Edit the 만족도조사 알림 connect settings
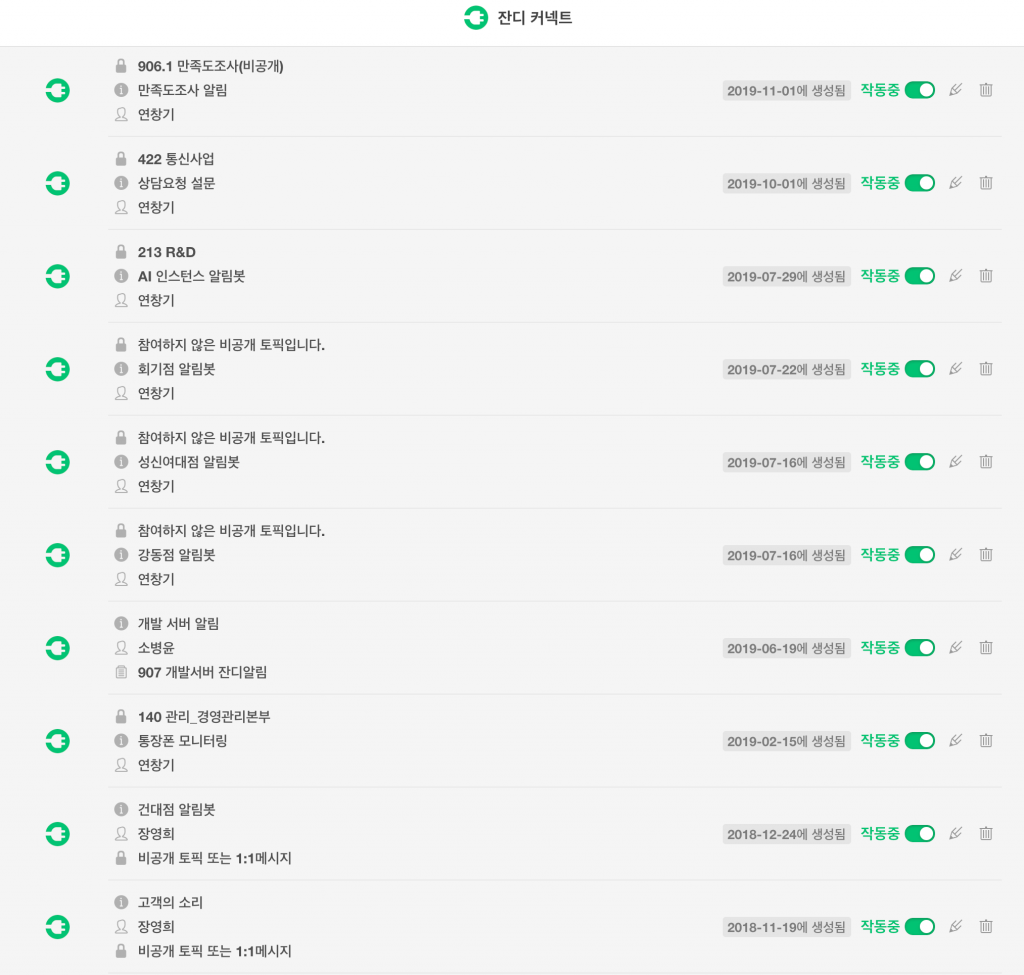The height and width of the screenshot is (975, 1024). click(955, 90)
